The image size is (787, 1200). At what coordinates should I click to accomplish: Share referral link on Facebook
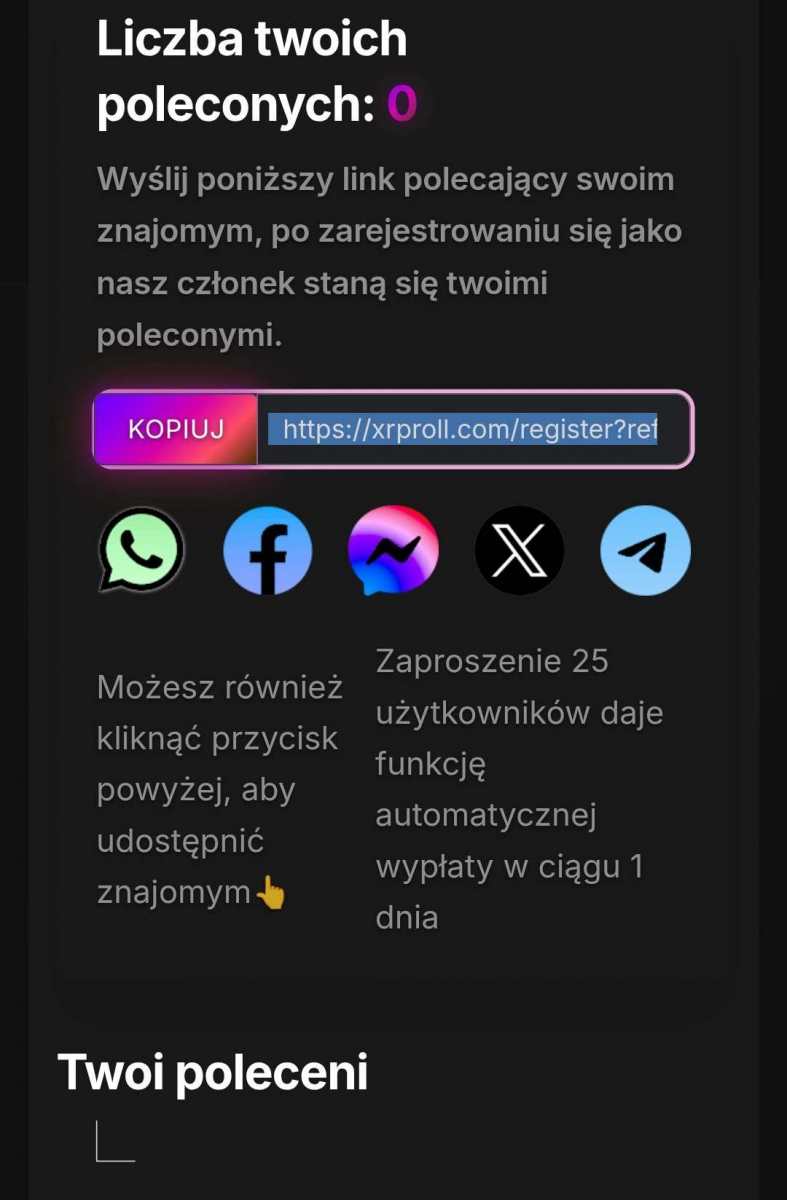pyautogui.click(x=267, y=550)
